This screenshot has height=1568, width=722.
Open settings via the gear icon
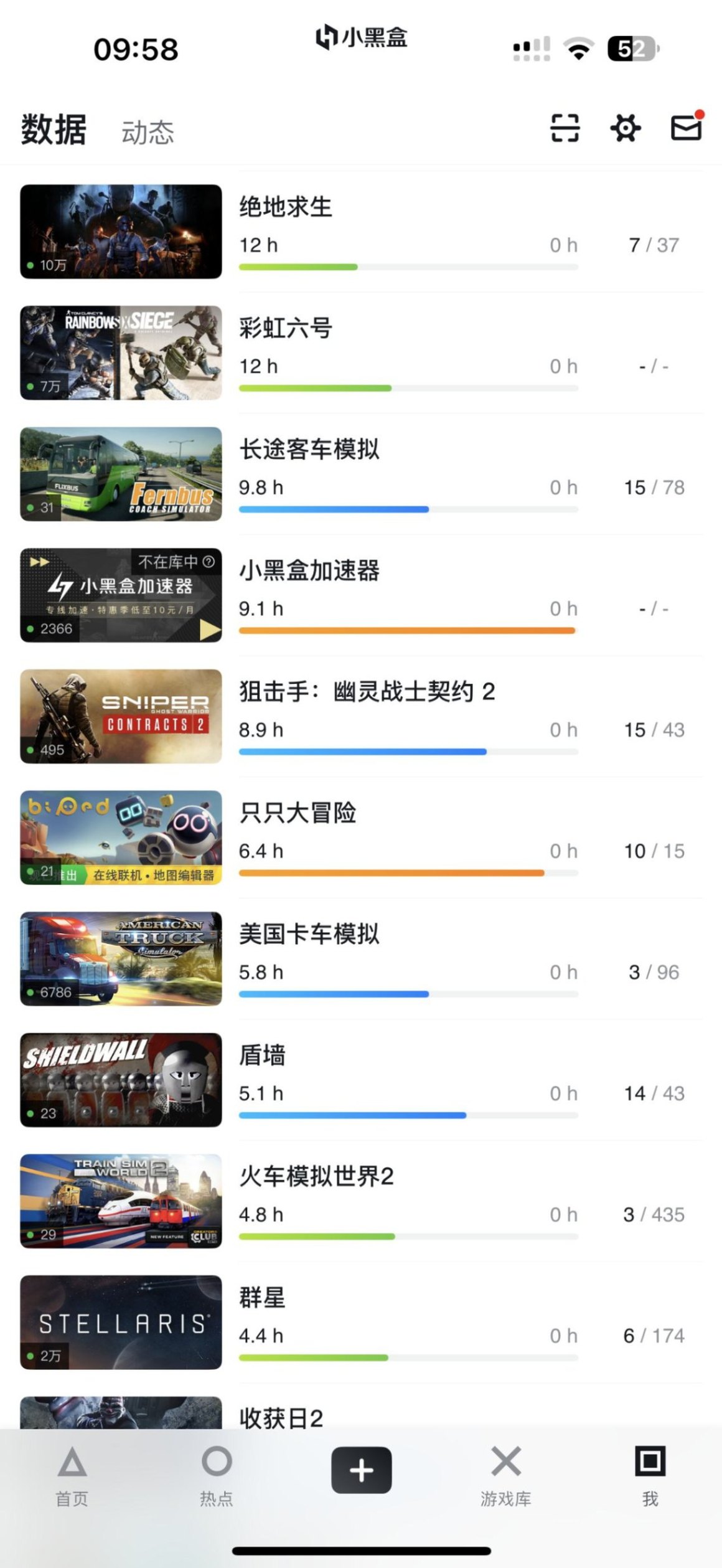pyautogui.click(x=625, y=128)
